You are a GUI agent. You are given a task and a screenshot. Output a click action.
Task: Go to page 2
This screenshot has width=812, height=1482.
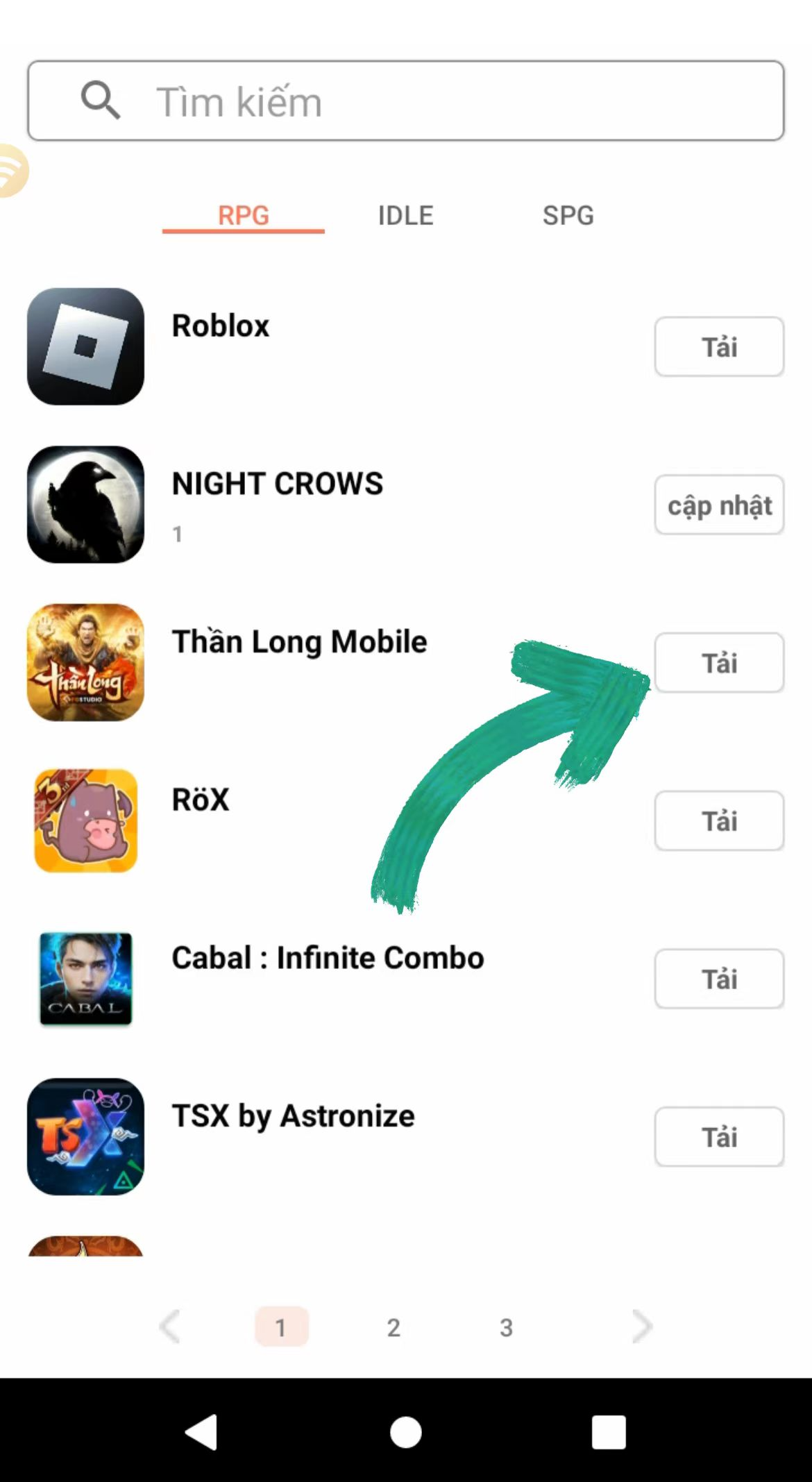394,1327
